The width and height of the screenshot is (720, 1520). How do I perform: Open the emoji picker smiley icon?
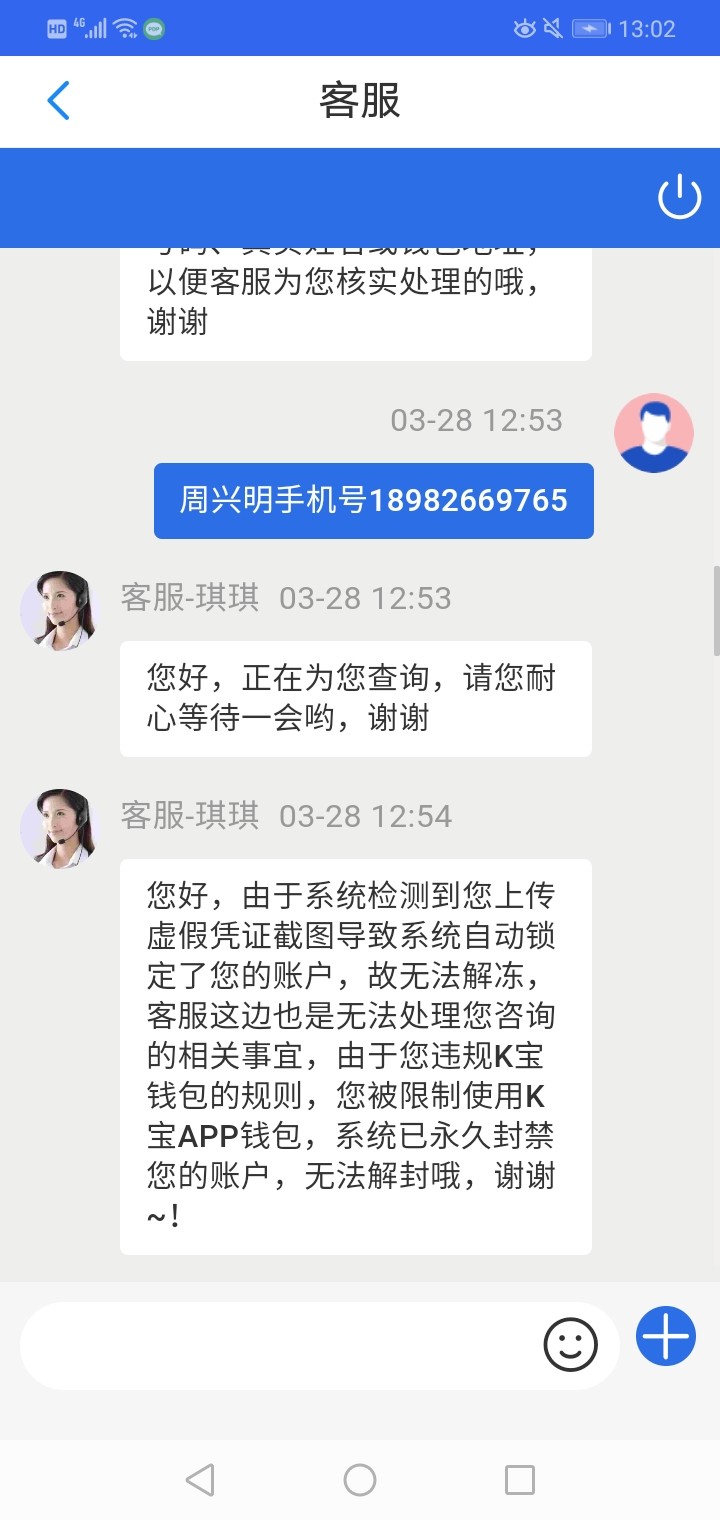tap(570, 1345)
